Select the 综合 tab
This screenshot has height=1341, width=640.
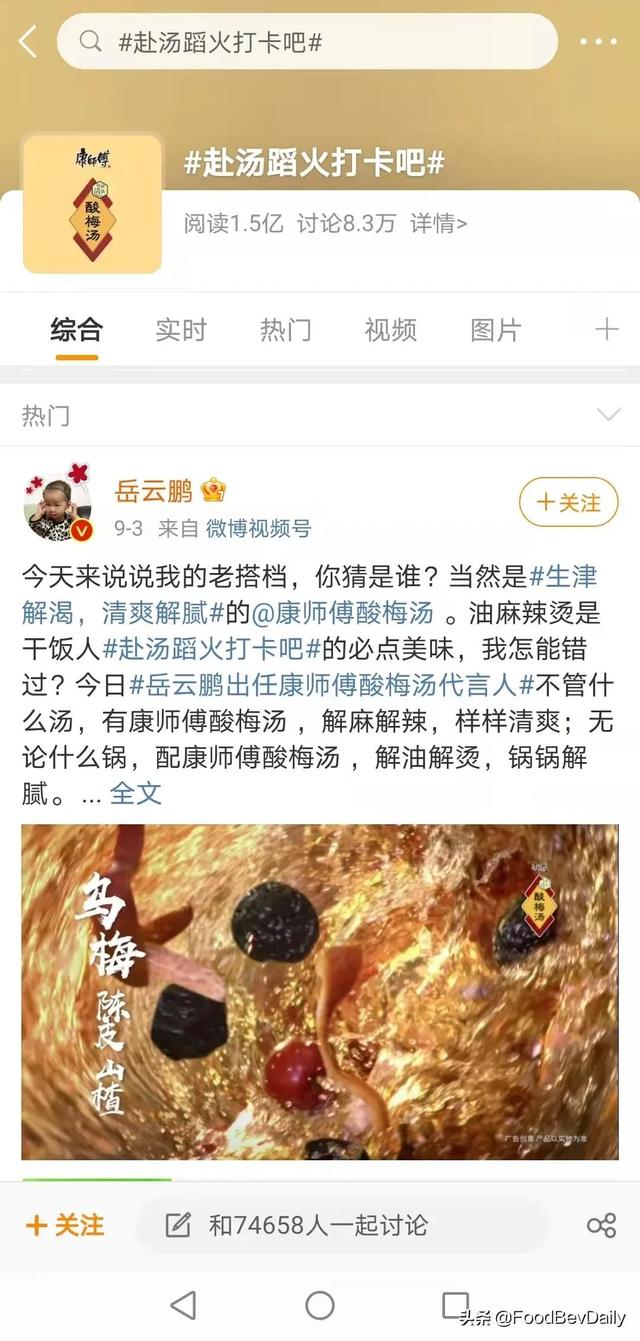pyautogui.click(x=76, y=330)
